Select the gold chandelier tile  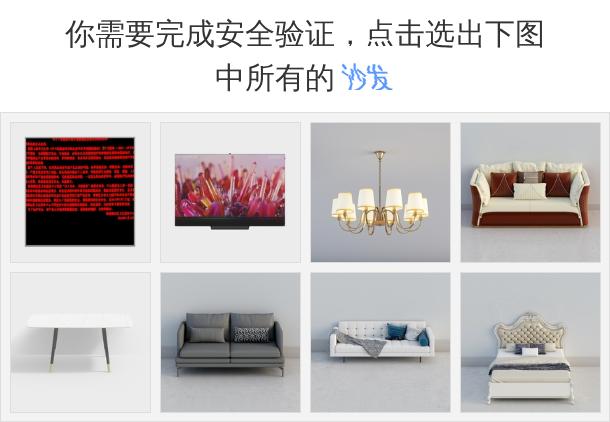(380, 192)
